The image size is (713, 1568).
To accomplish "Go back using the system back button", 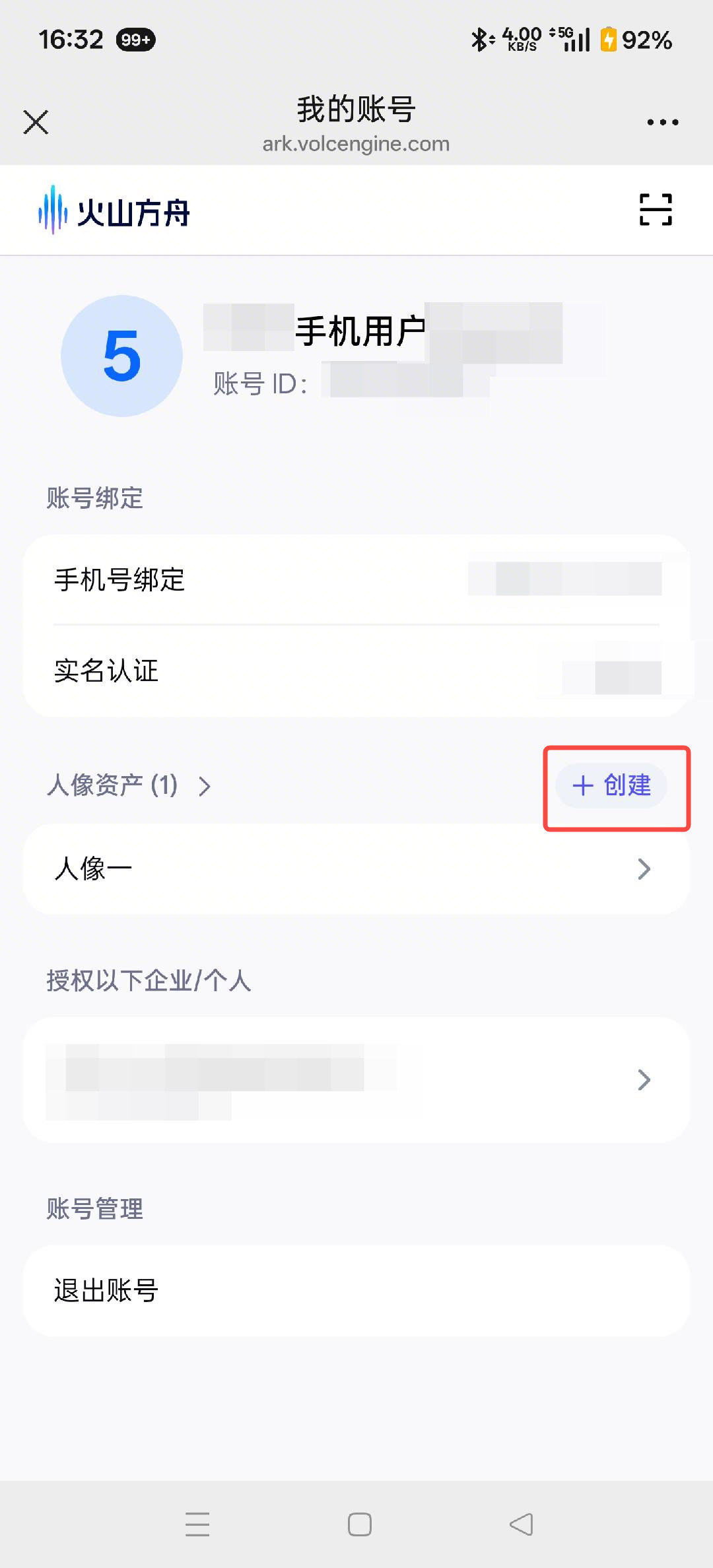I will (522, 1524).
